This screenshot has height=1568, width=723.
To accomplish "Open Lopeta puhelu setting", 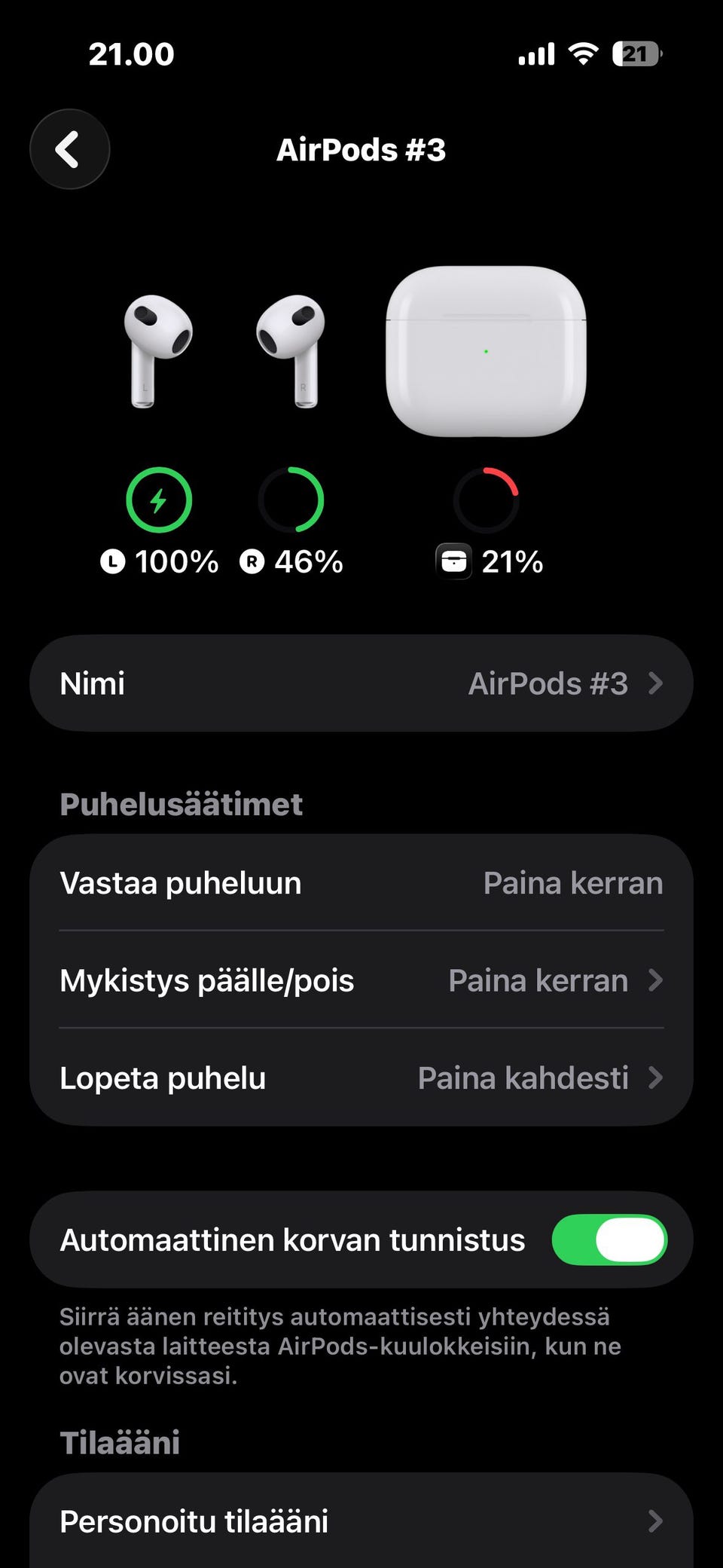I will point(361,1077).
